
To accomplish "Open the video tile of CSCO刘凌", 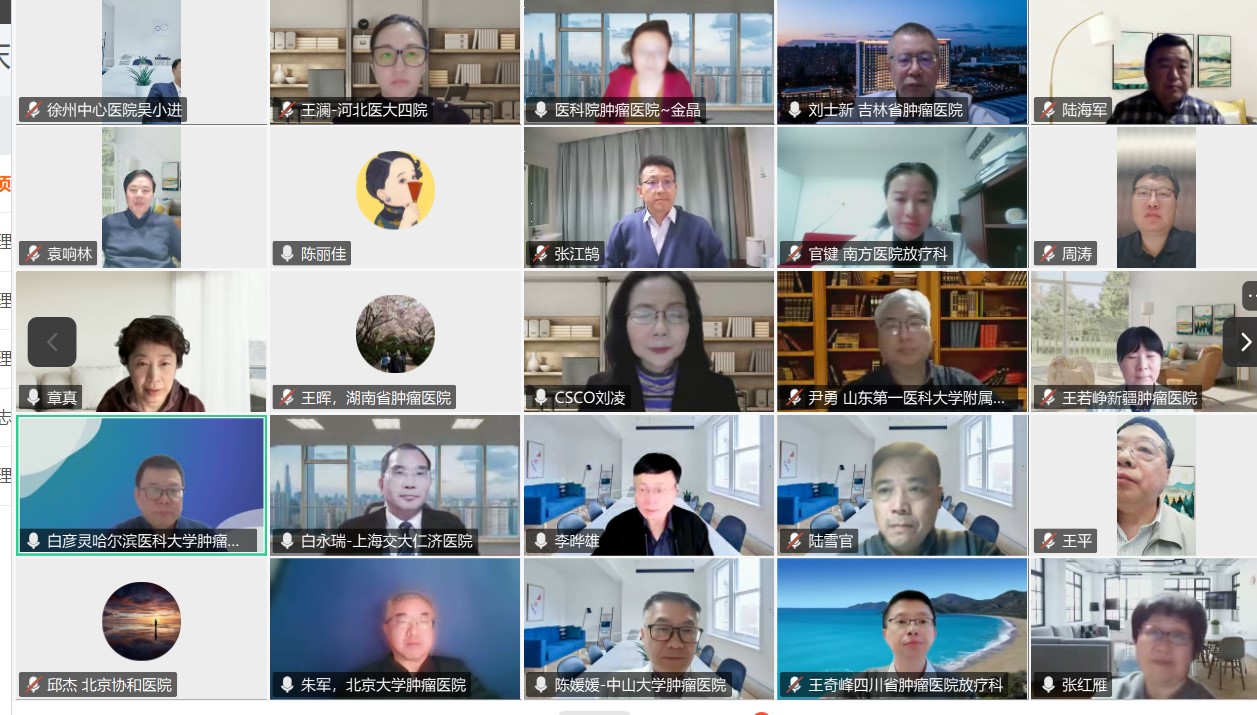I will (648, 340).
